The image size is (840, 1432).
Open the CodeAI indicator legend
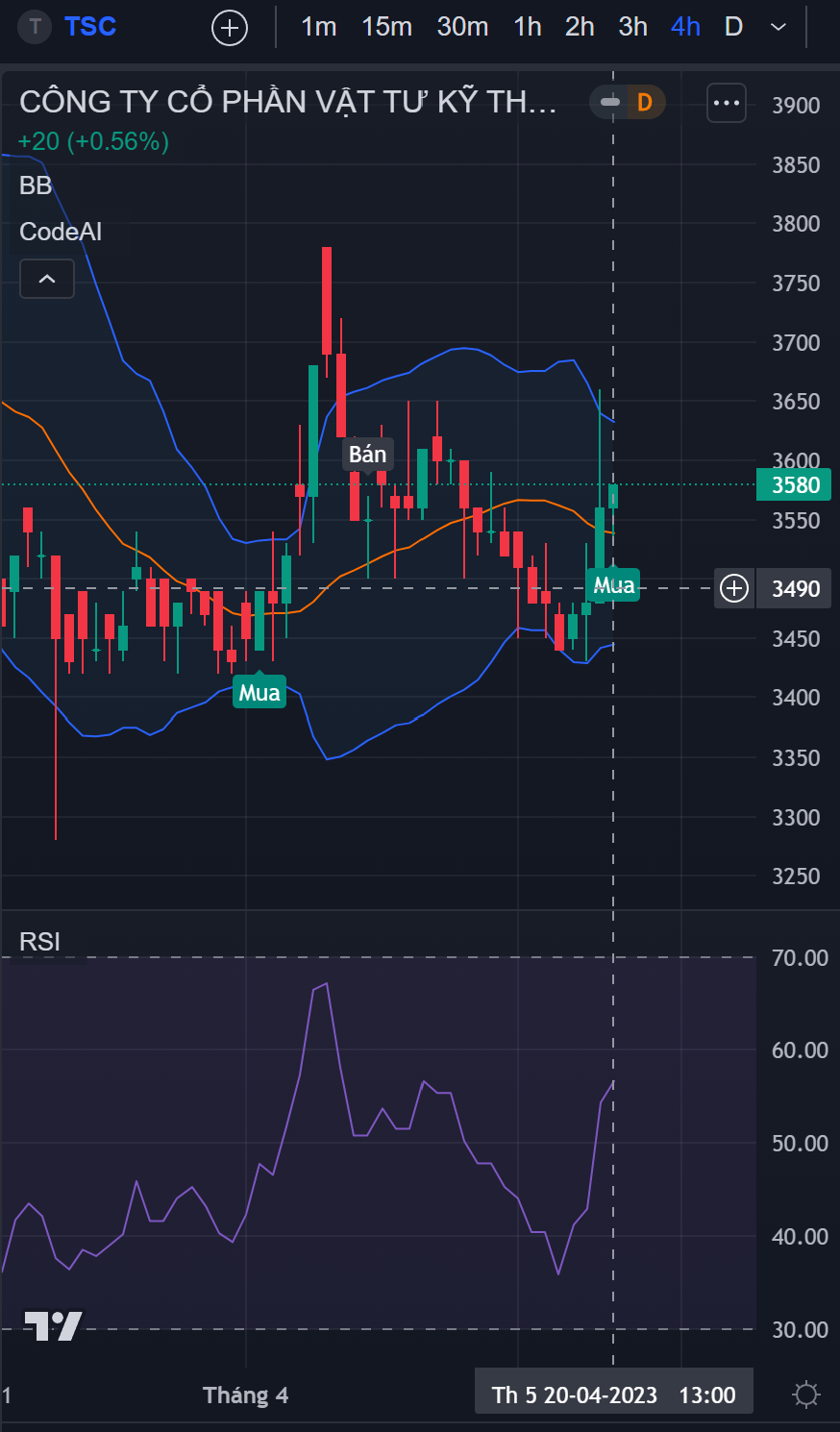61,232
